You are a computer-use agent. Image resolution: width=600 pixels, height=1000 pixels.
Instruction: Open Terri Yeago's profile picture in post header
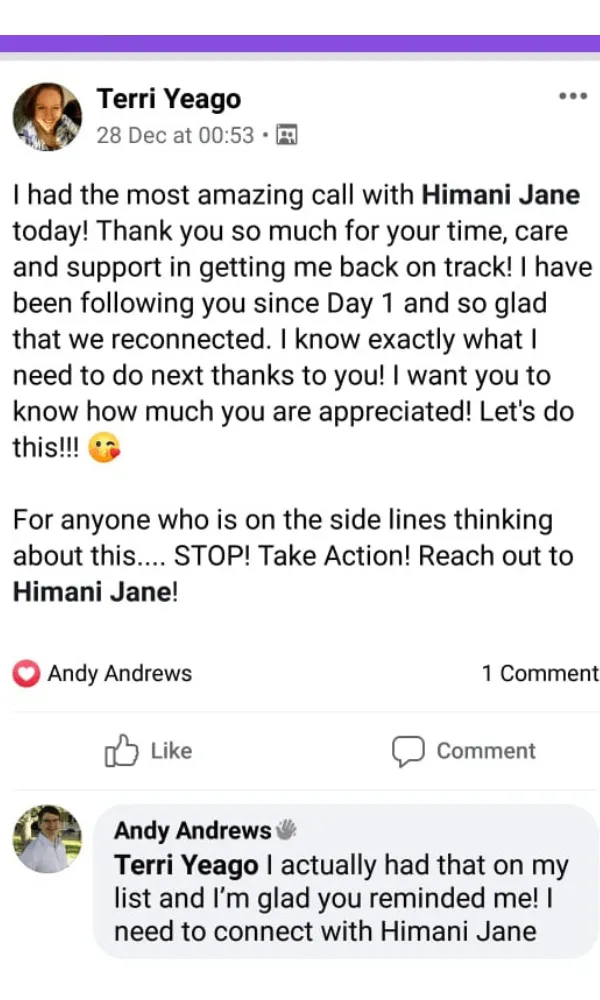[x=47, y=117]
